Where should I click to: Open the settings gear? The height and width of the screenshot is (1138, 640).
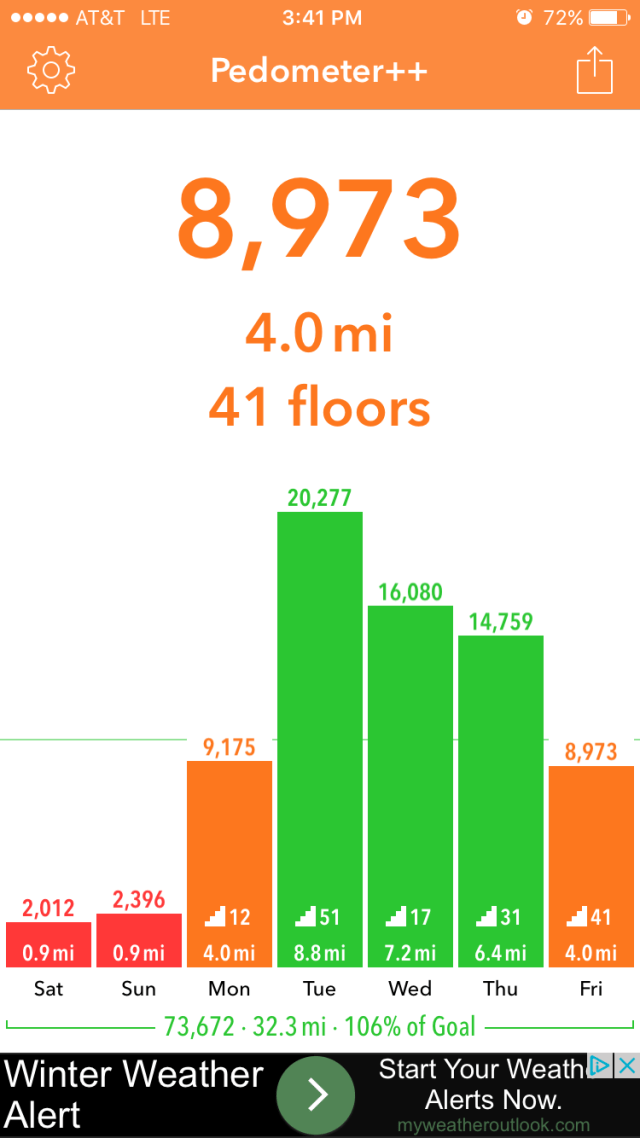pos(51,71)
